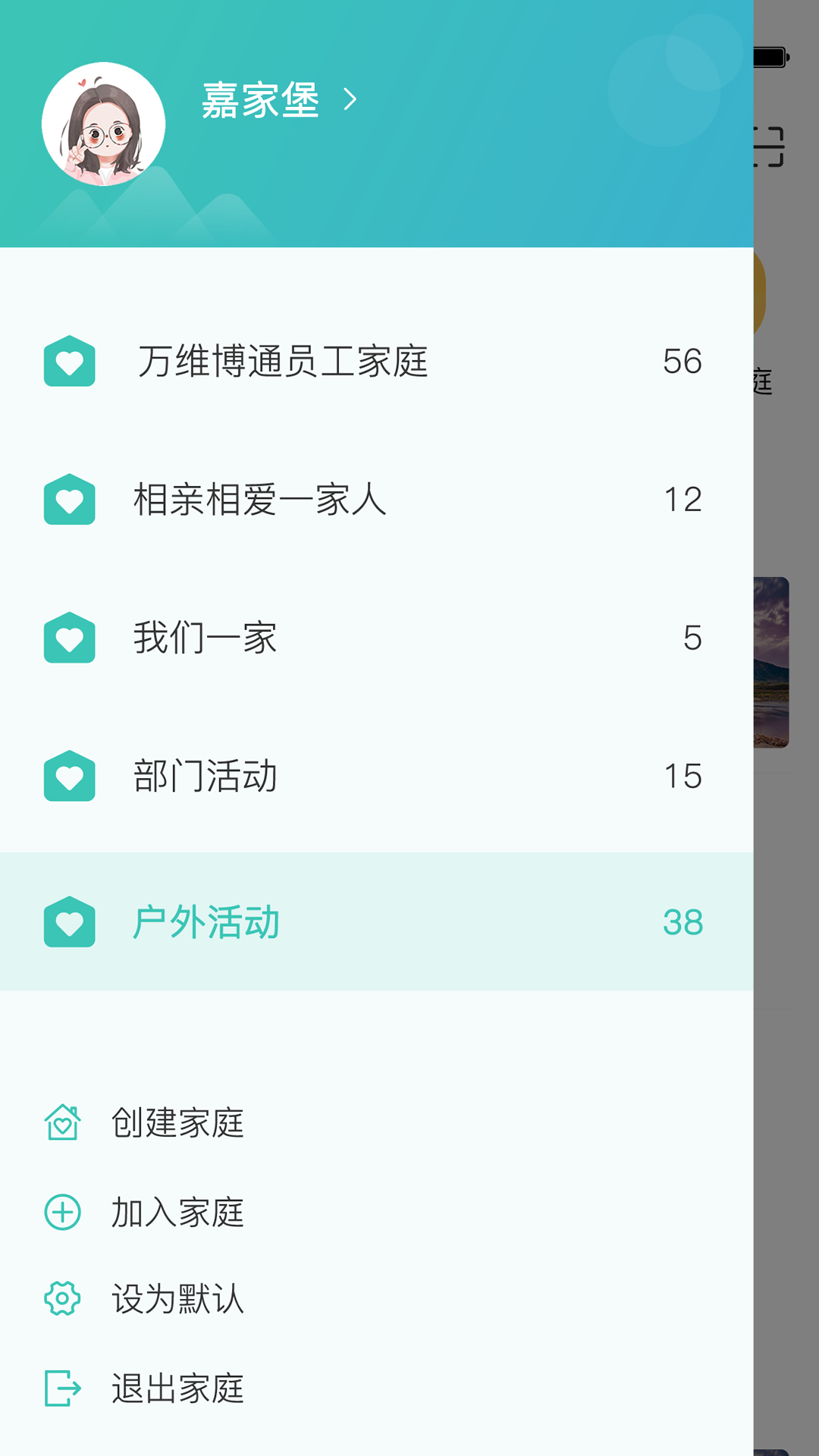Set current family as default via 设为默认

(177, 1299)
